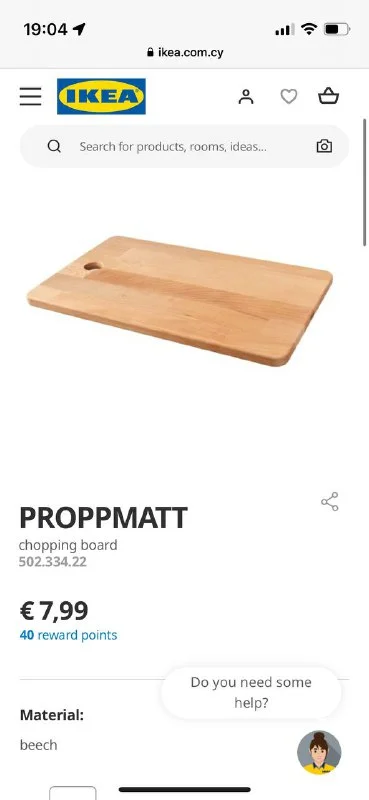View the PROPPMATT chopping board image

click(x=180, y=301)
